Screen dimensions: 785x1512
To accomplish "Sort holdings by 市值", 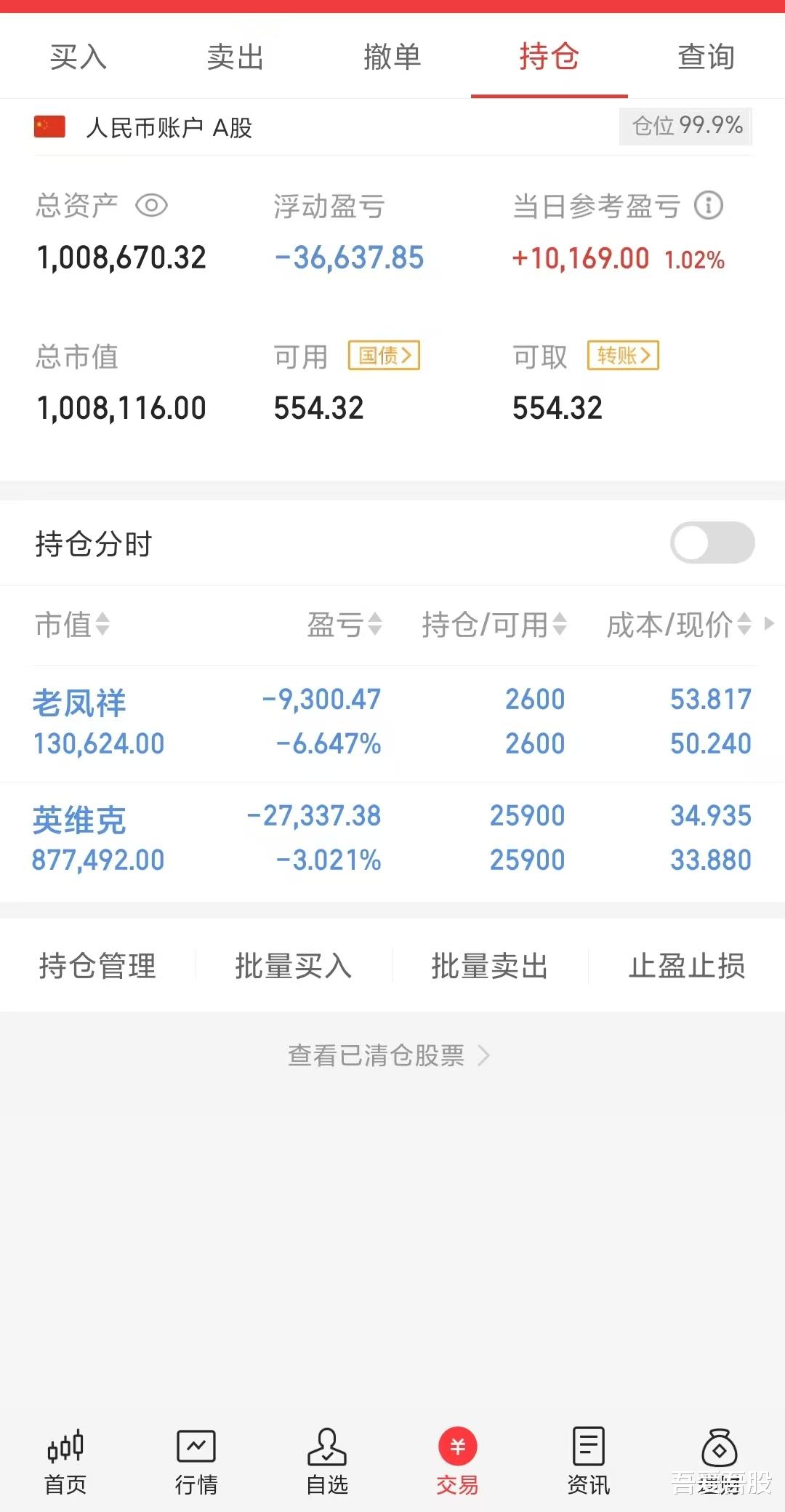I will (73, 625).
